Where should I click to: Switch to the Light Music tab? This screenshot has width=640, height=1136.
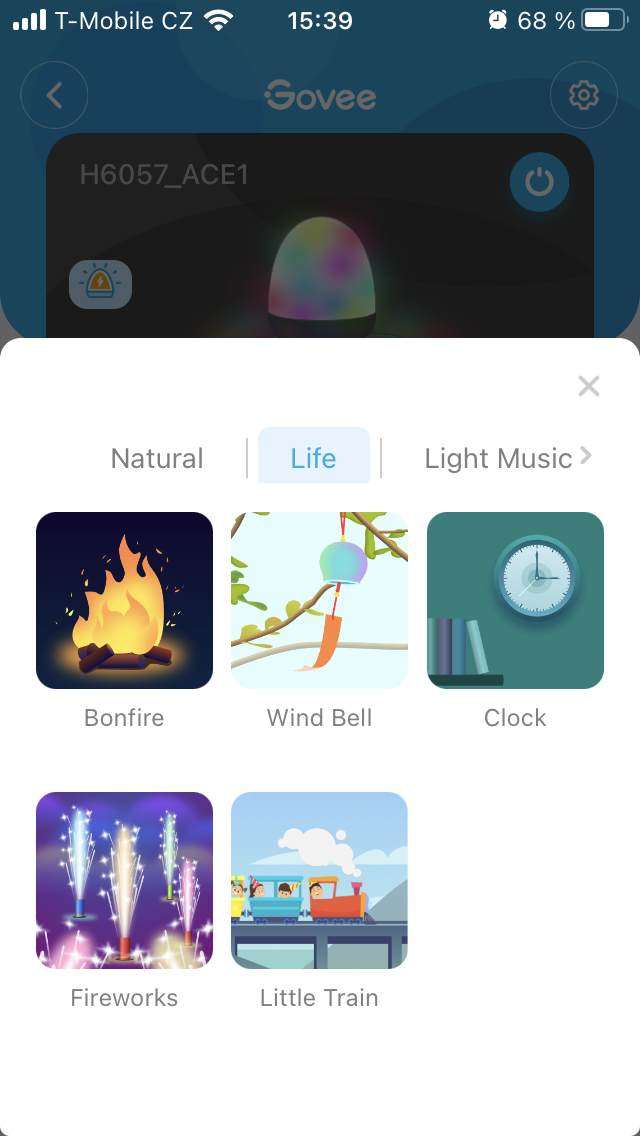pos(497,458)
